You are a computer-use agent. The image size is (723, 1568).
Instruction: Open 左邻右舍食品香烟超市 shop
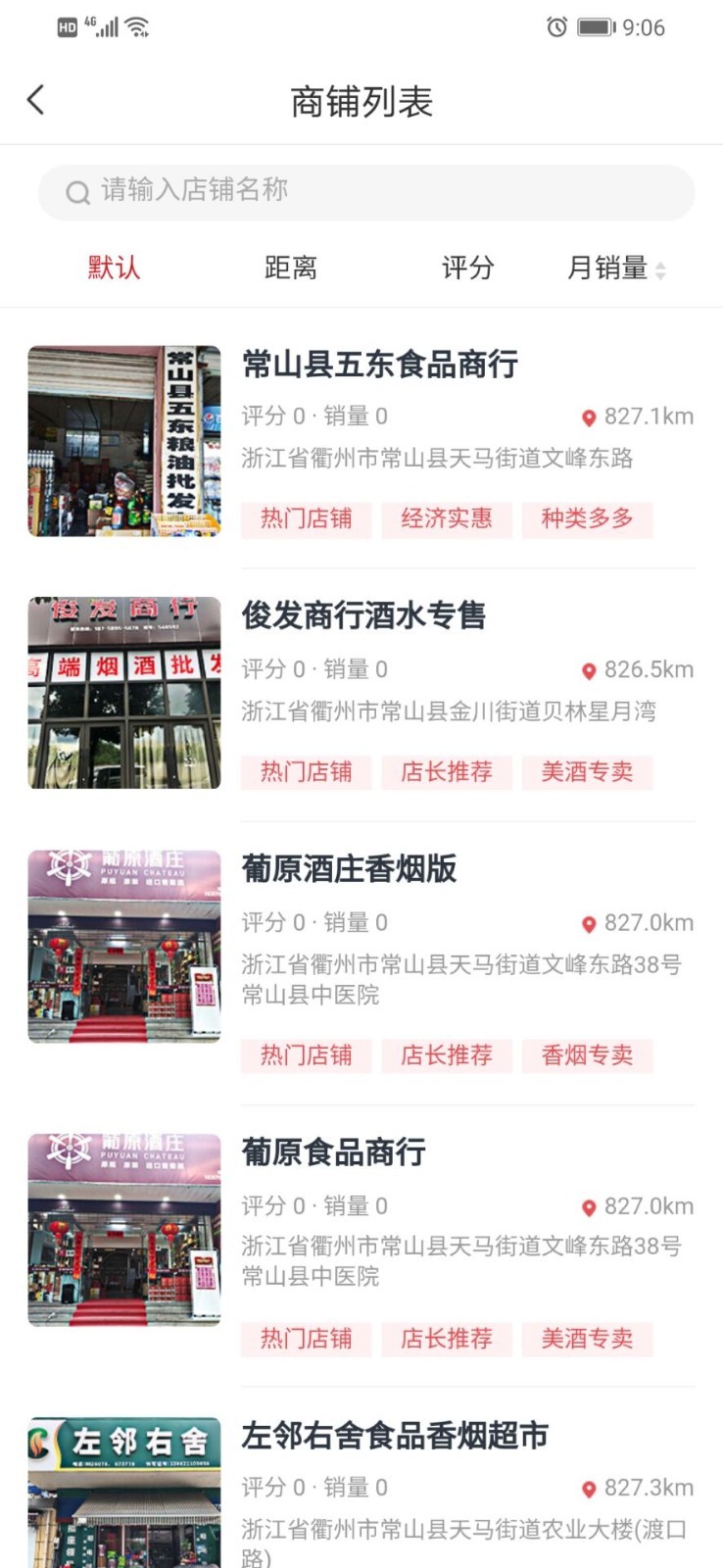coord(395,1436)
